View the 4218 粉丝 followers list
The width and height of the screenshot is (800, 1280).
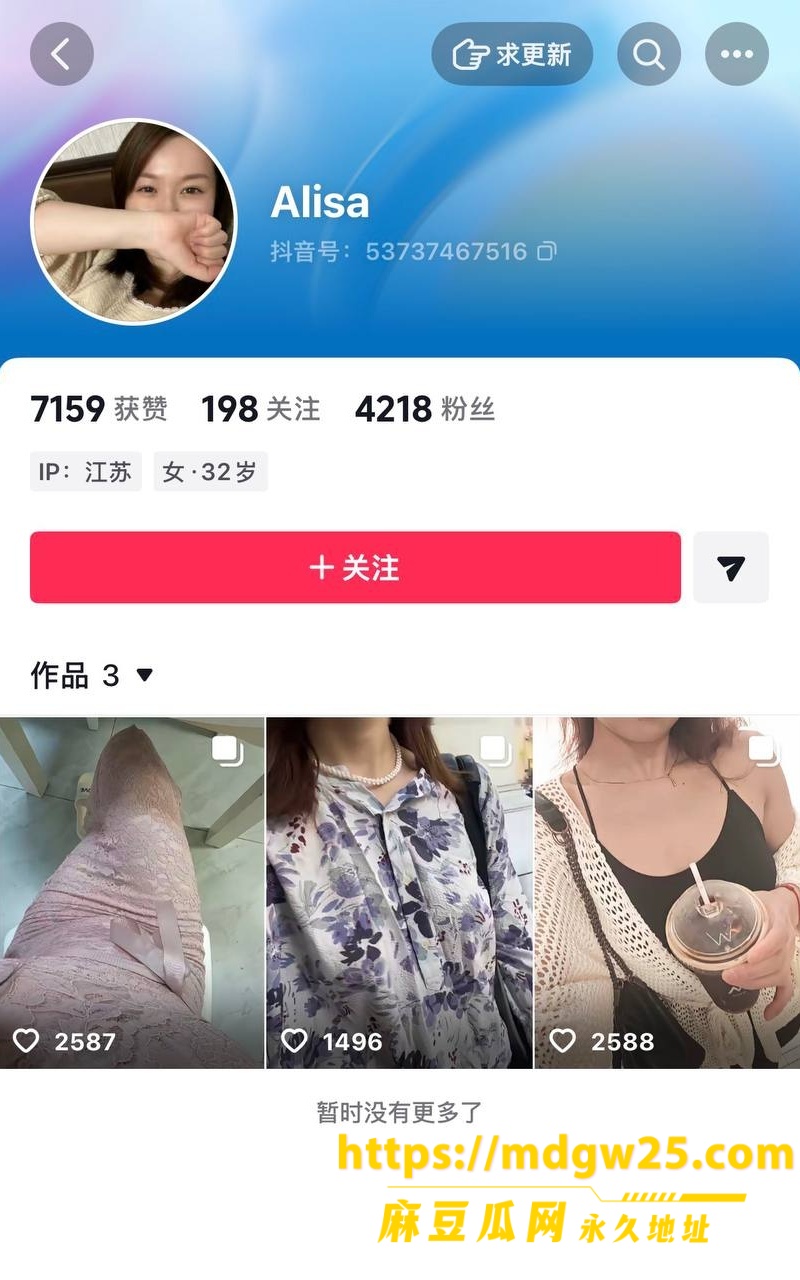click(425, 409)
